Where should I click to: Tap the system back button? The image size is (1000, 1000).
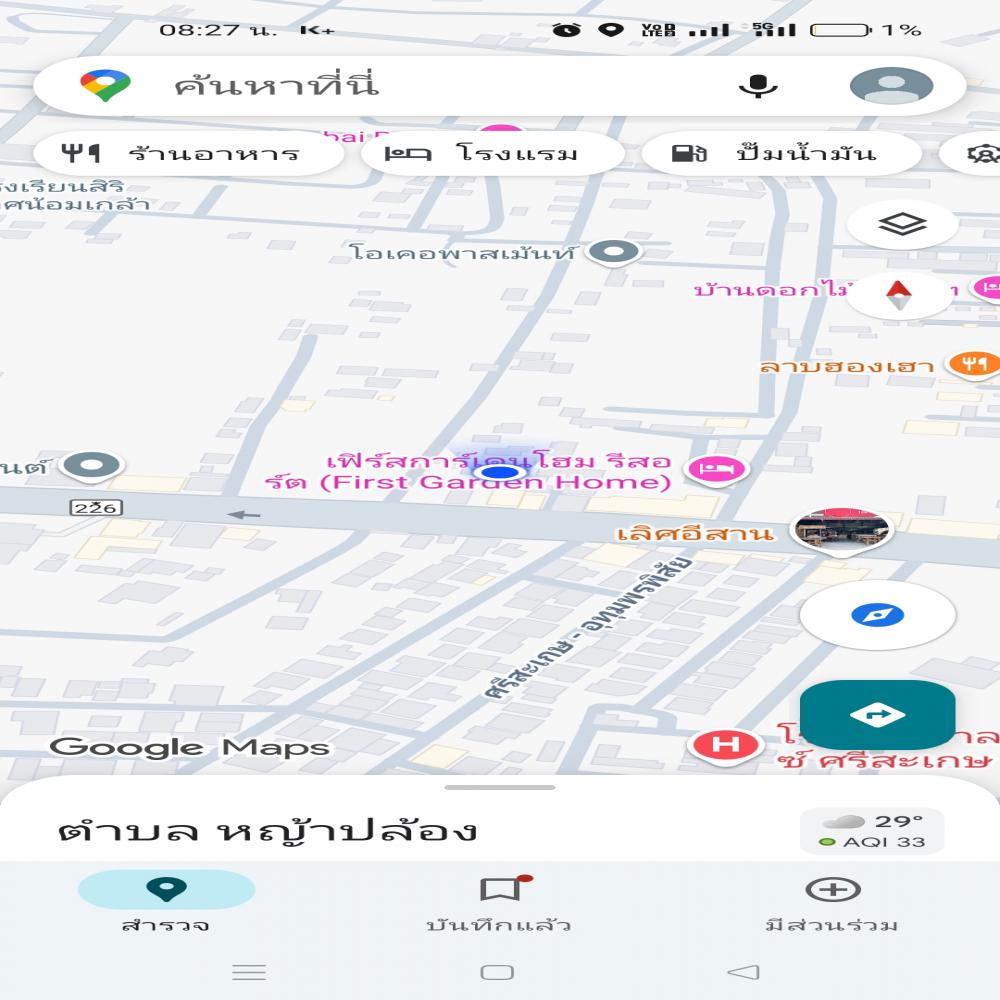743,971
